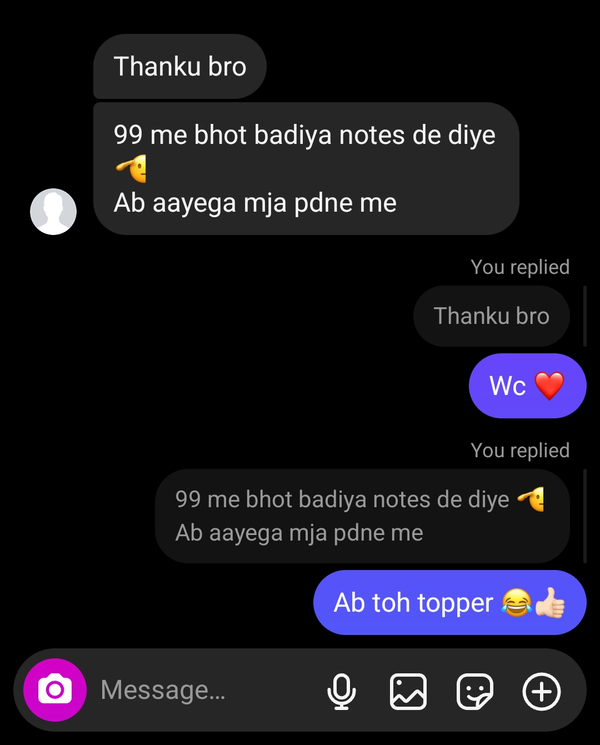
Task: Open the sender's profile picture
Action: (53, 211)
